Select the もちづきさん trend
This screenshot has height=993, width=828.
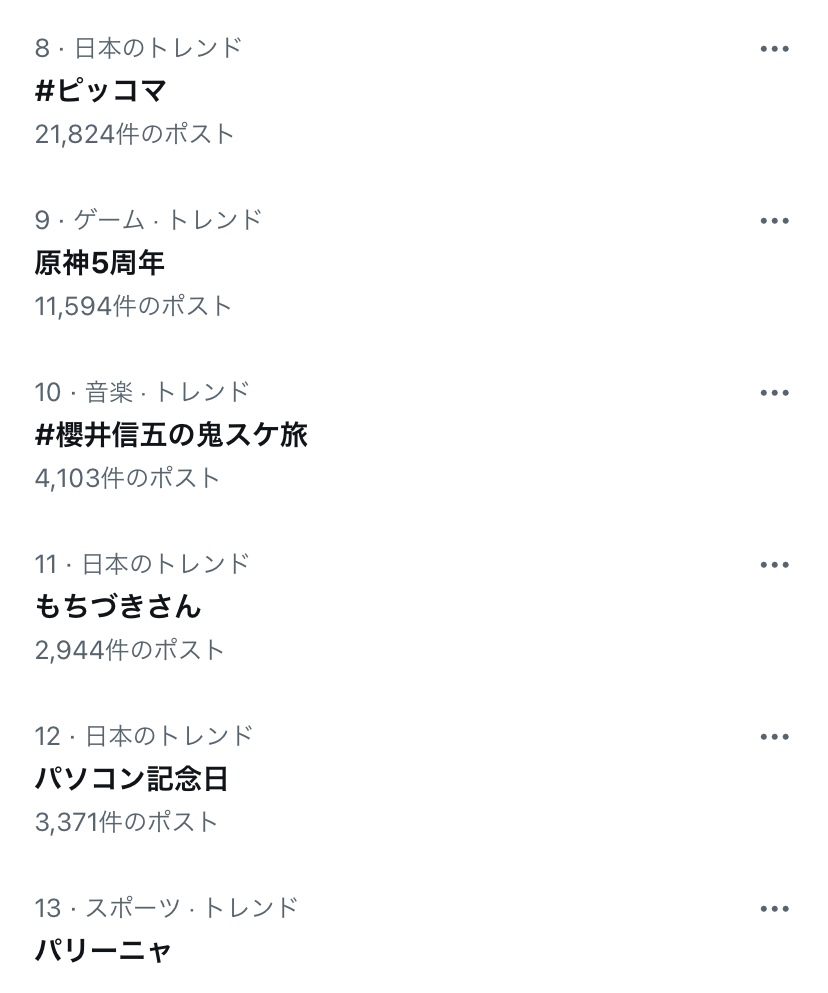point(118,607)
